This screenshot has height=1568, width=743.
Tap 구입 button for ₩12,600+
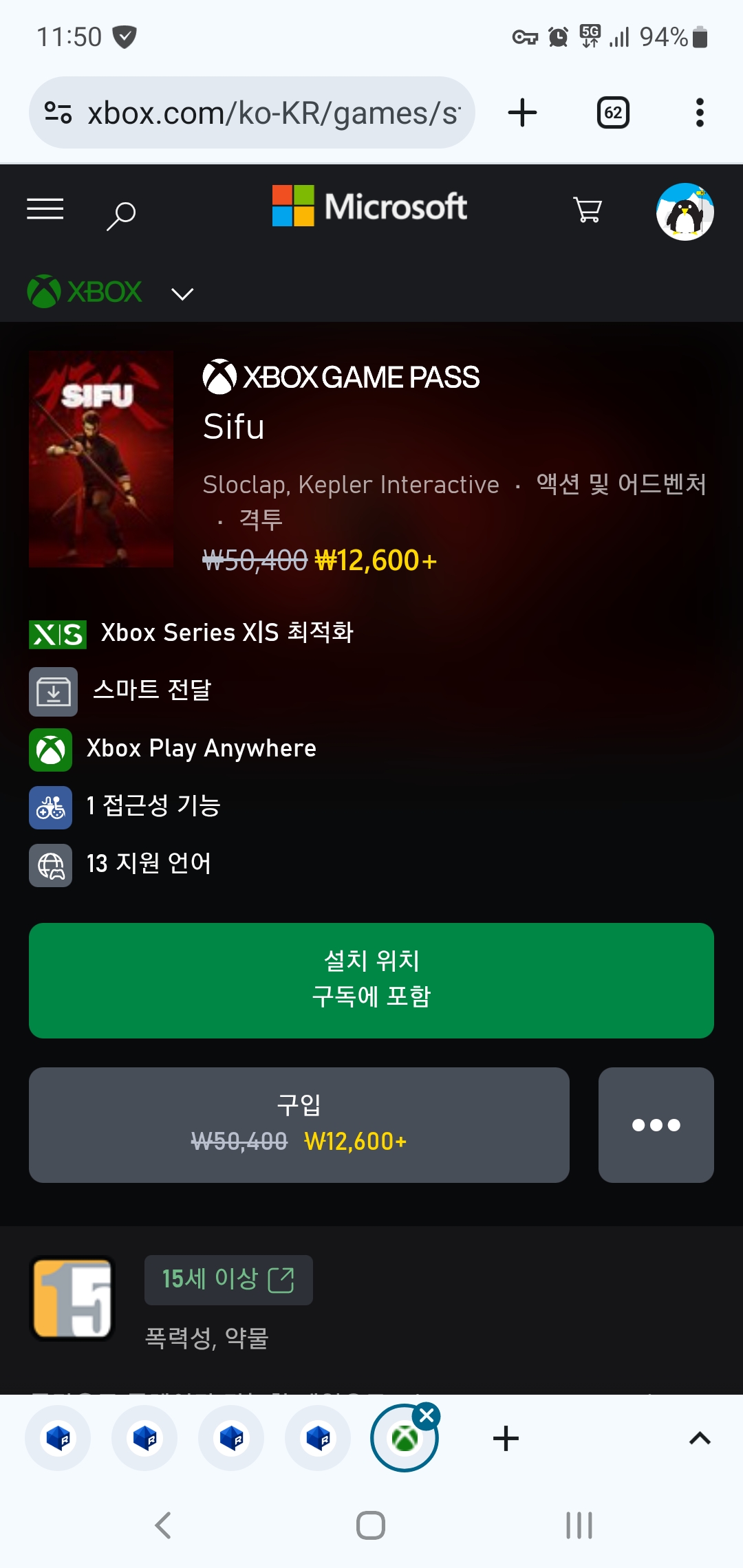pos(299,1124)
